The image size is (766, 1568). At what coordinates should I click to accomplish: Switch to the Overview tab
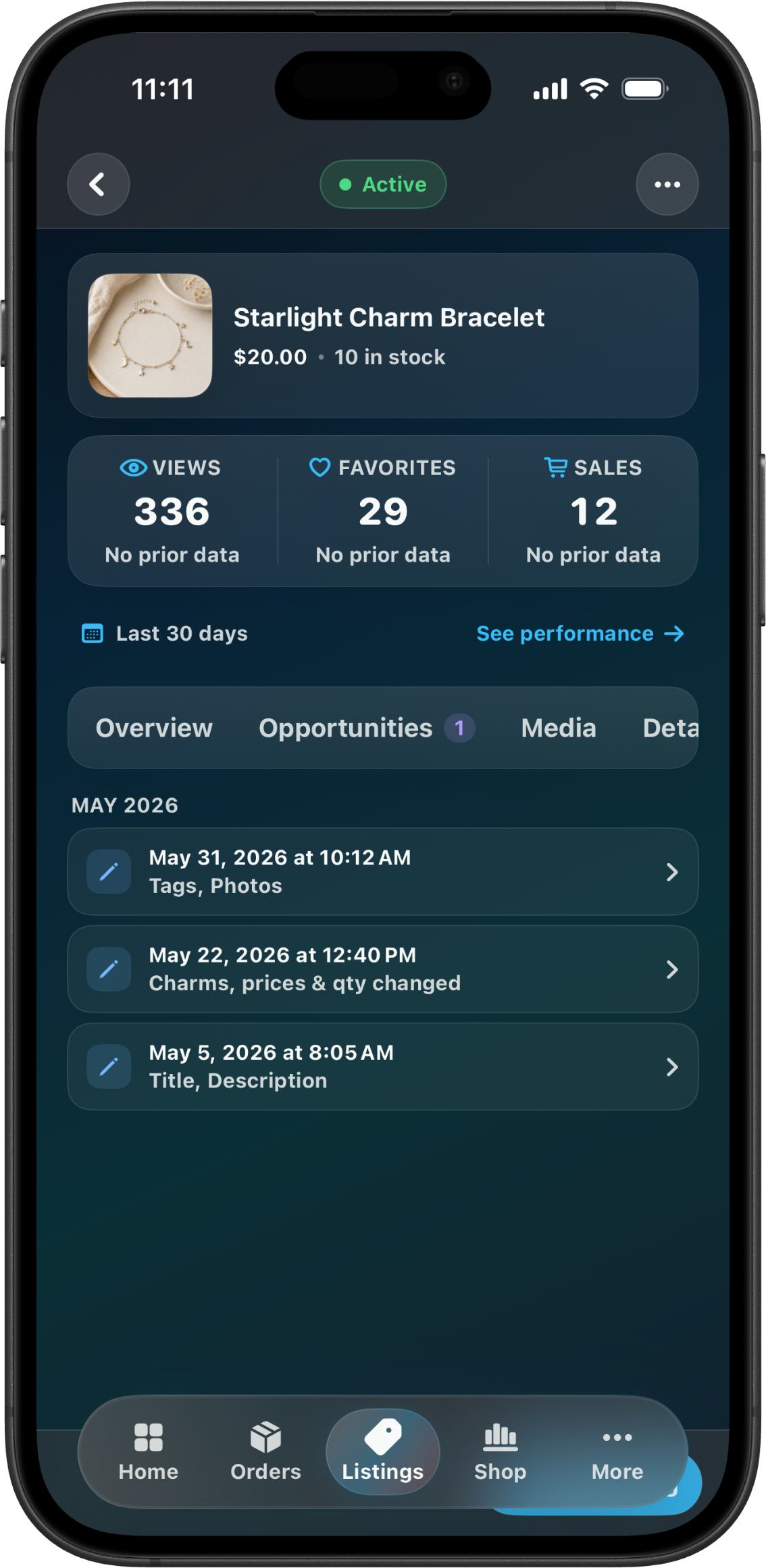tap(154, 728)
